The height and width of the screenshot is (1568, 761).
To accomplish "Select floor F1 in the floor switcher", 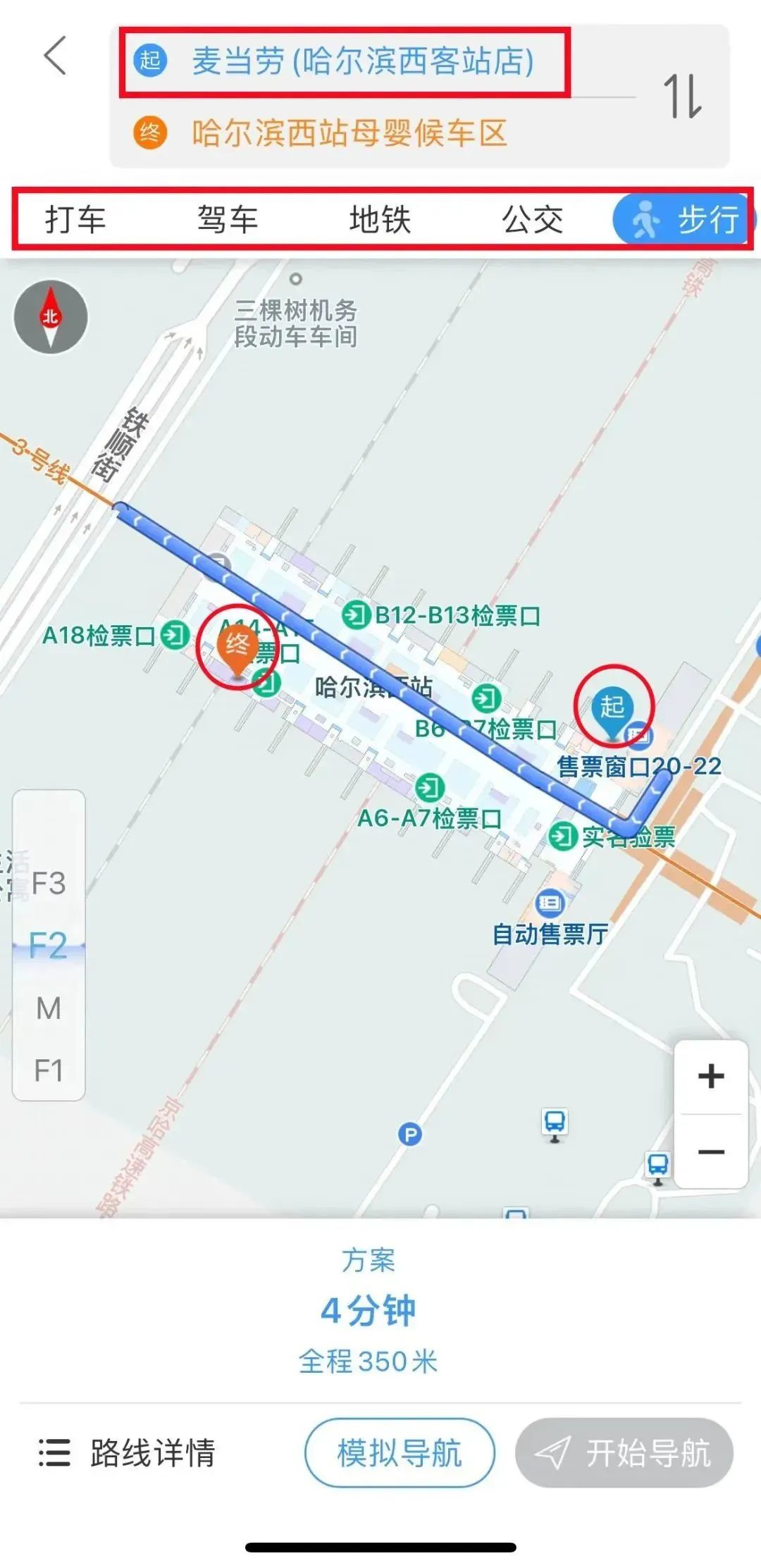I will [x=47, y=1061].
